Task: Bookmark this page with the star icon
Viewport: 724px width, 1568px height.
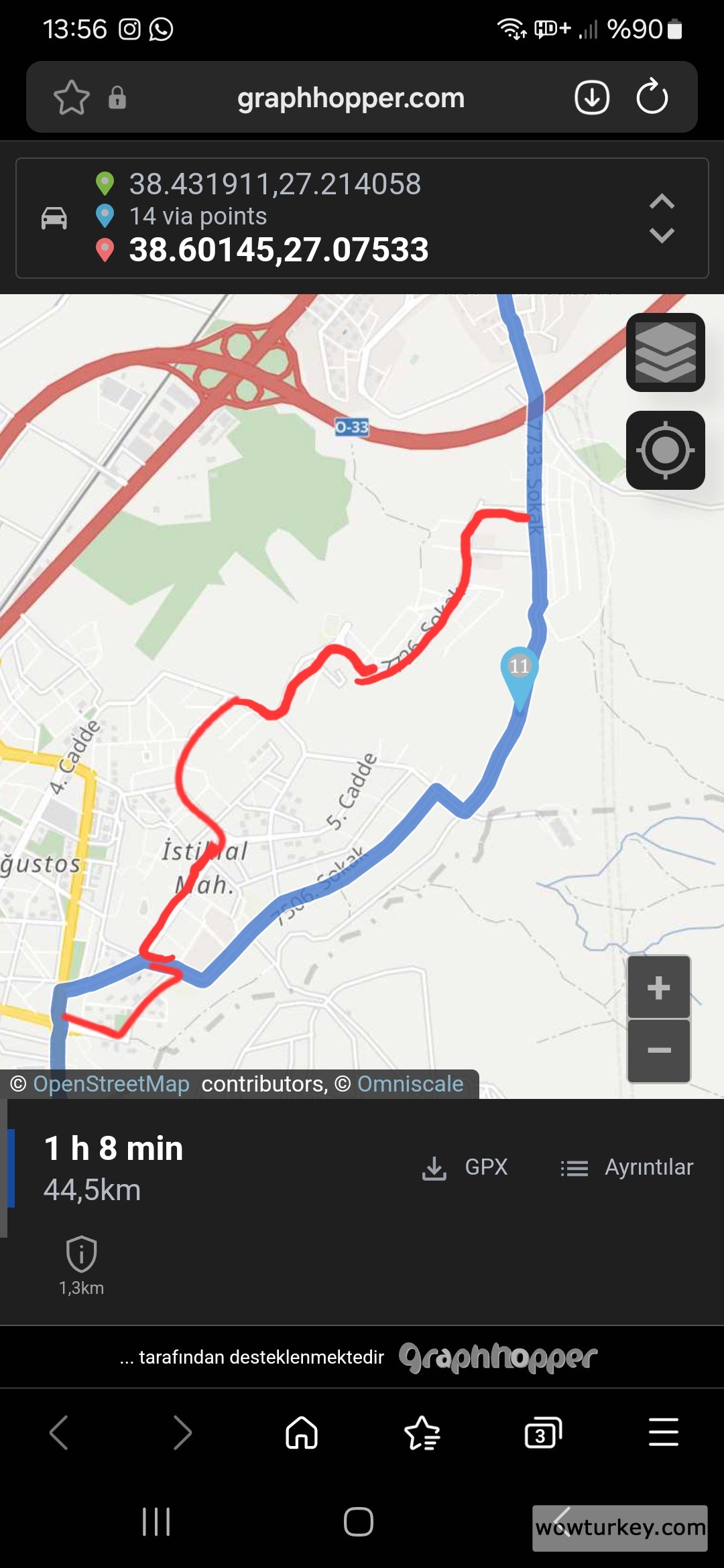Action: [71, 98]
